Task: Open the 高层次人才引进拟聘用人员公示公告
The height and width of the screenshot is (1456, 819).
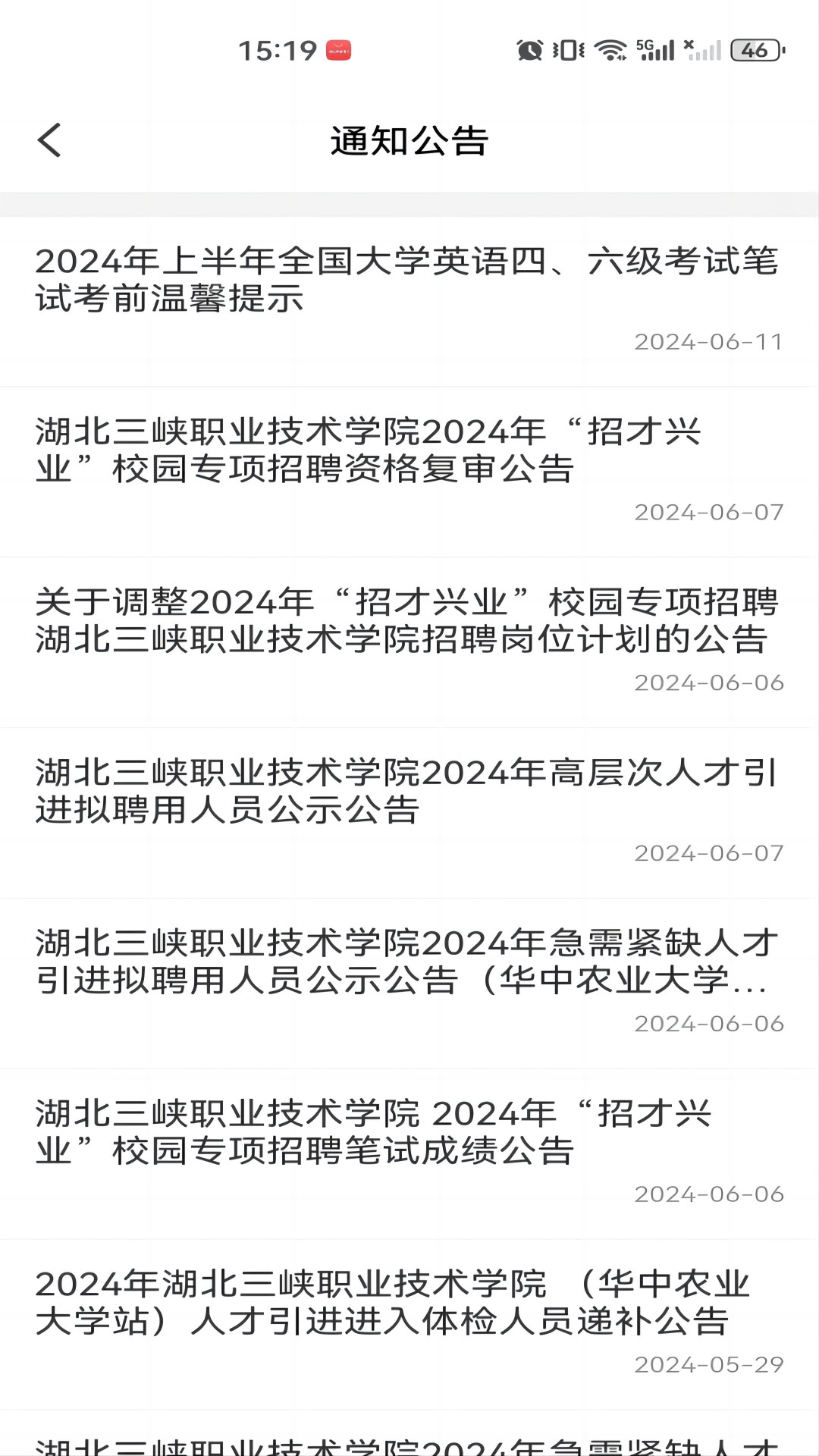Action: (x=409, y=792)
